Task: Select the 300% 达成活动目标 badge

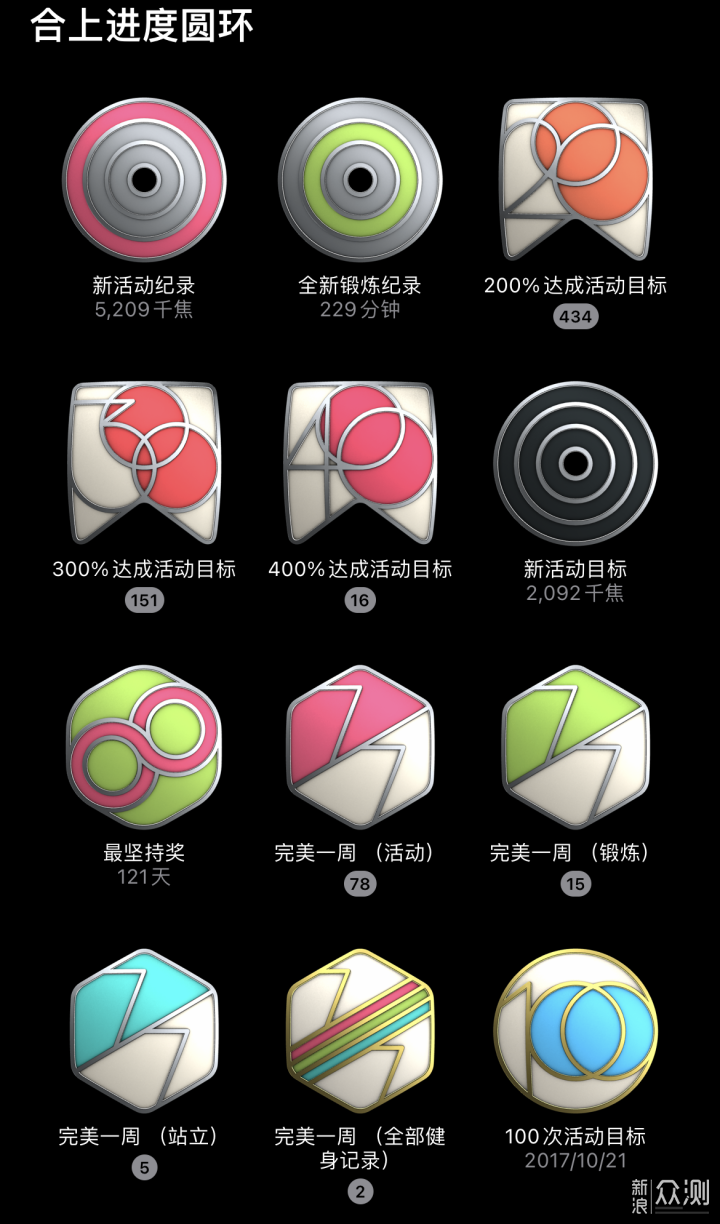Action: coord(144,463)
